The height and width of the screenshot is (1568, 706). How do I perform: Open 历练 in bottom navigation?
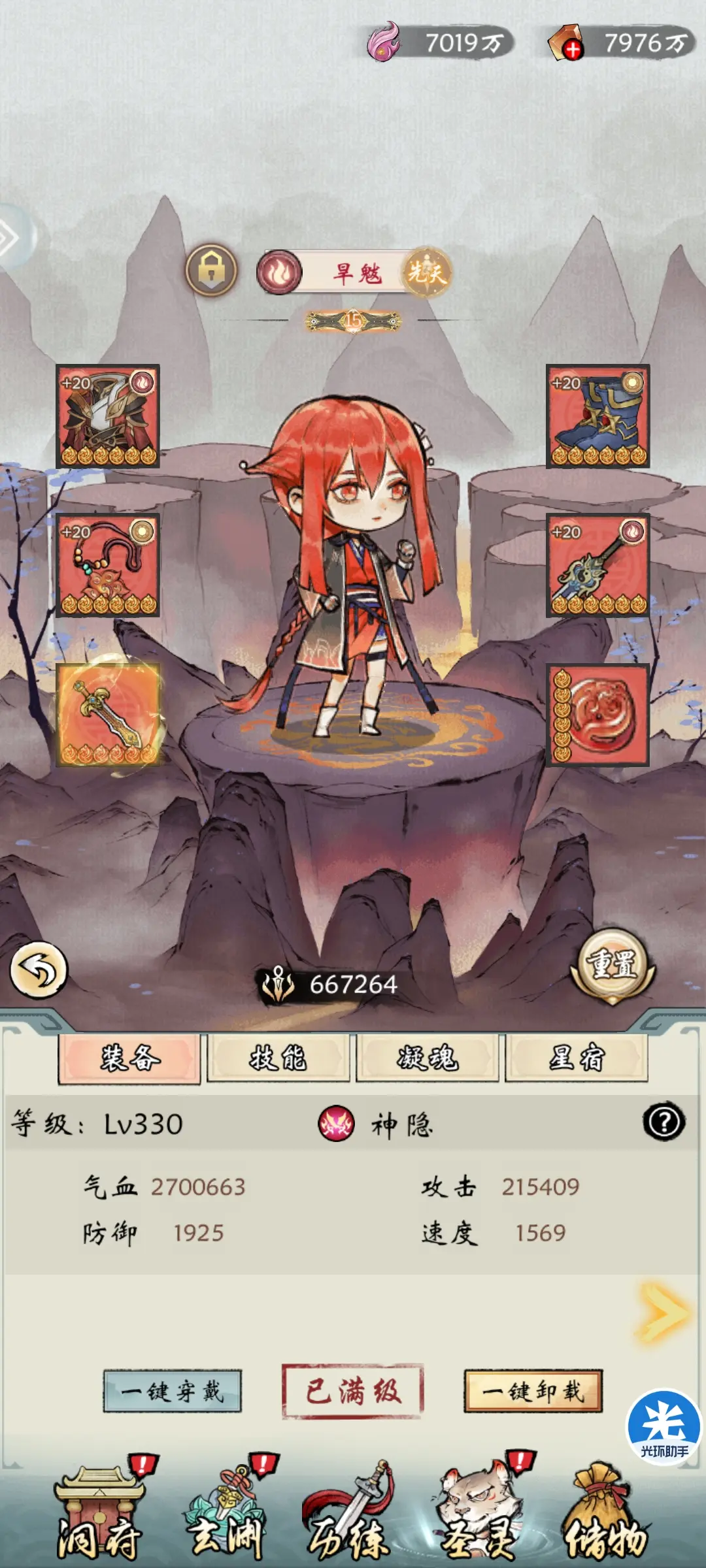(350, 1516)
